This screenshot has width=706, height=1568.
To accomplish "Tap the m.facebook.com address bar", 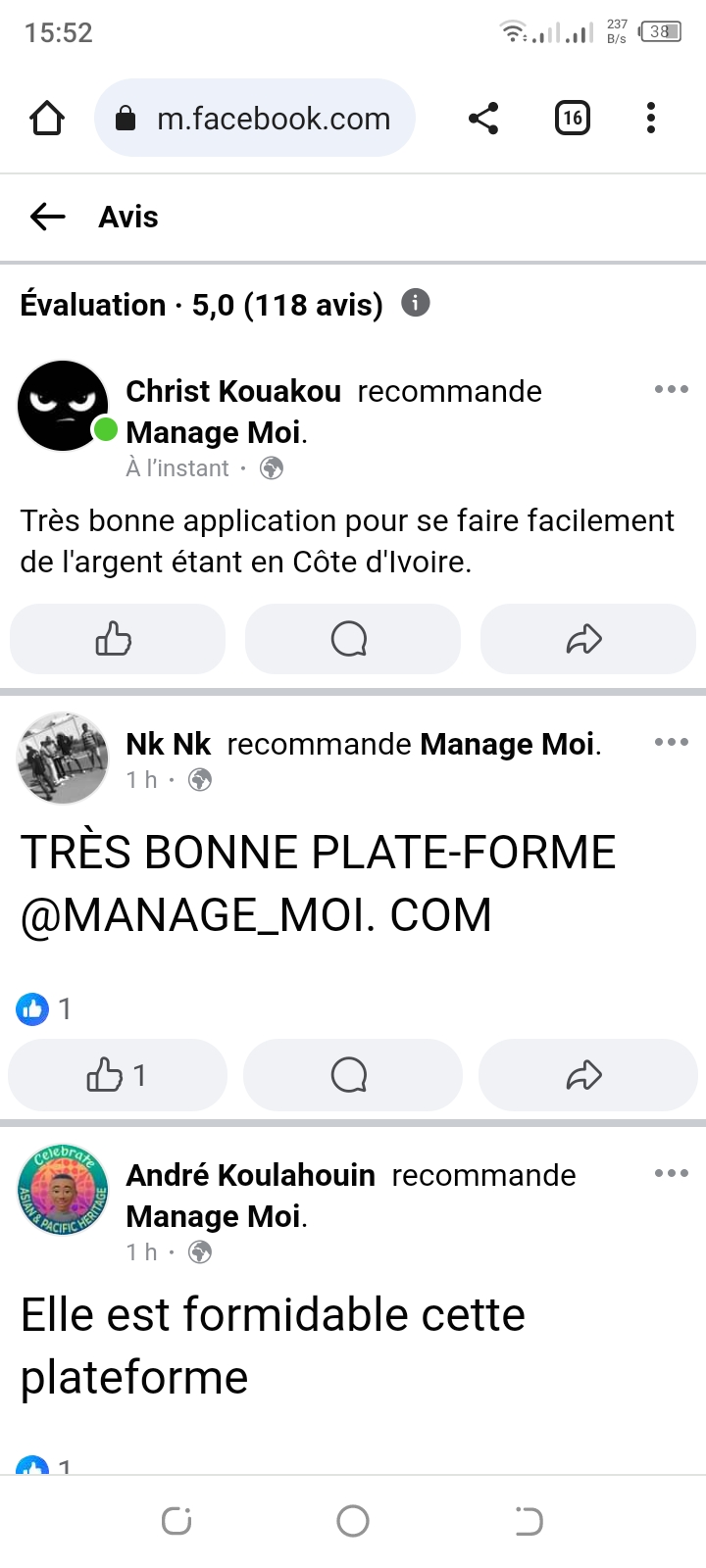I will pos(255,119).
